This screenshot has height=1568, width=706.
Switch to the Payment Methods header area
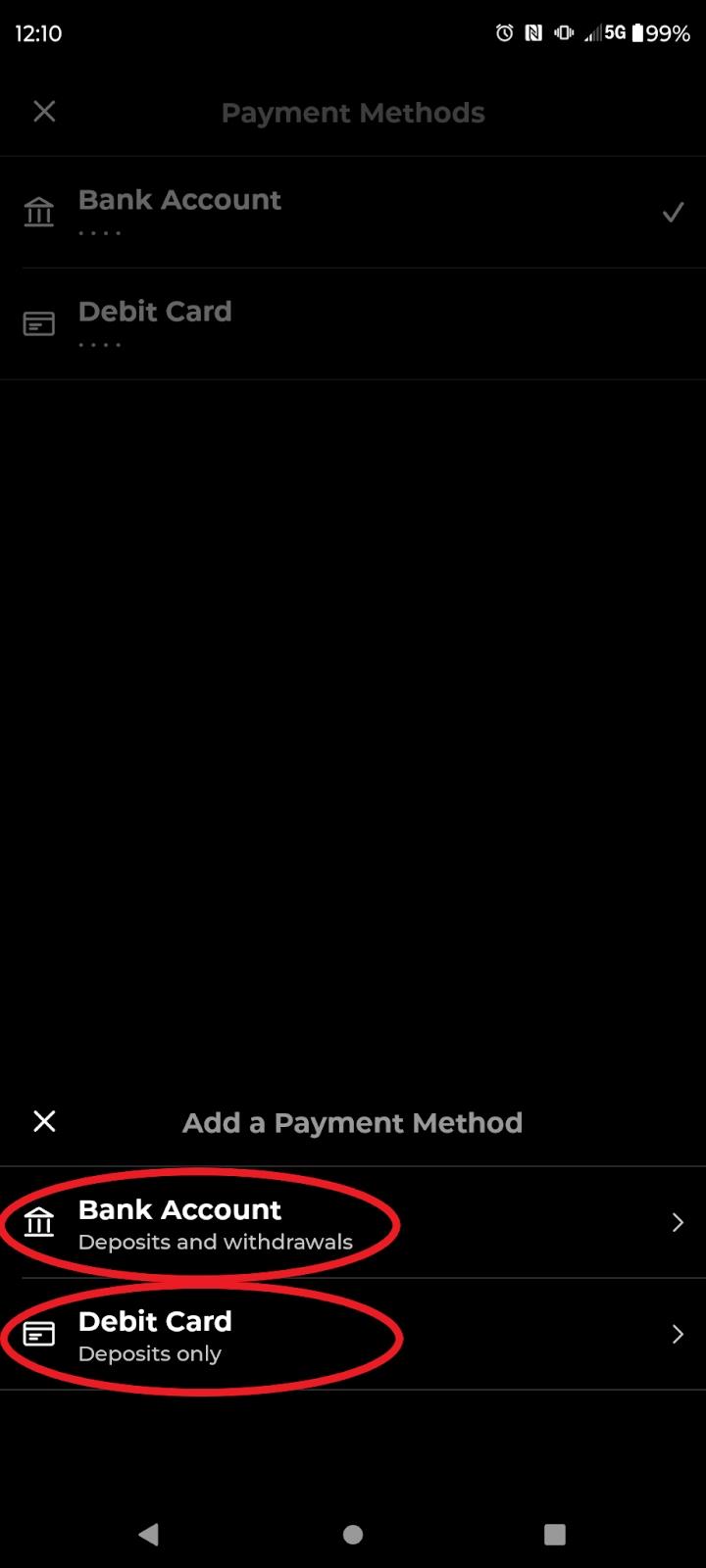[x=353, y=112]
